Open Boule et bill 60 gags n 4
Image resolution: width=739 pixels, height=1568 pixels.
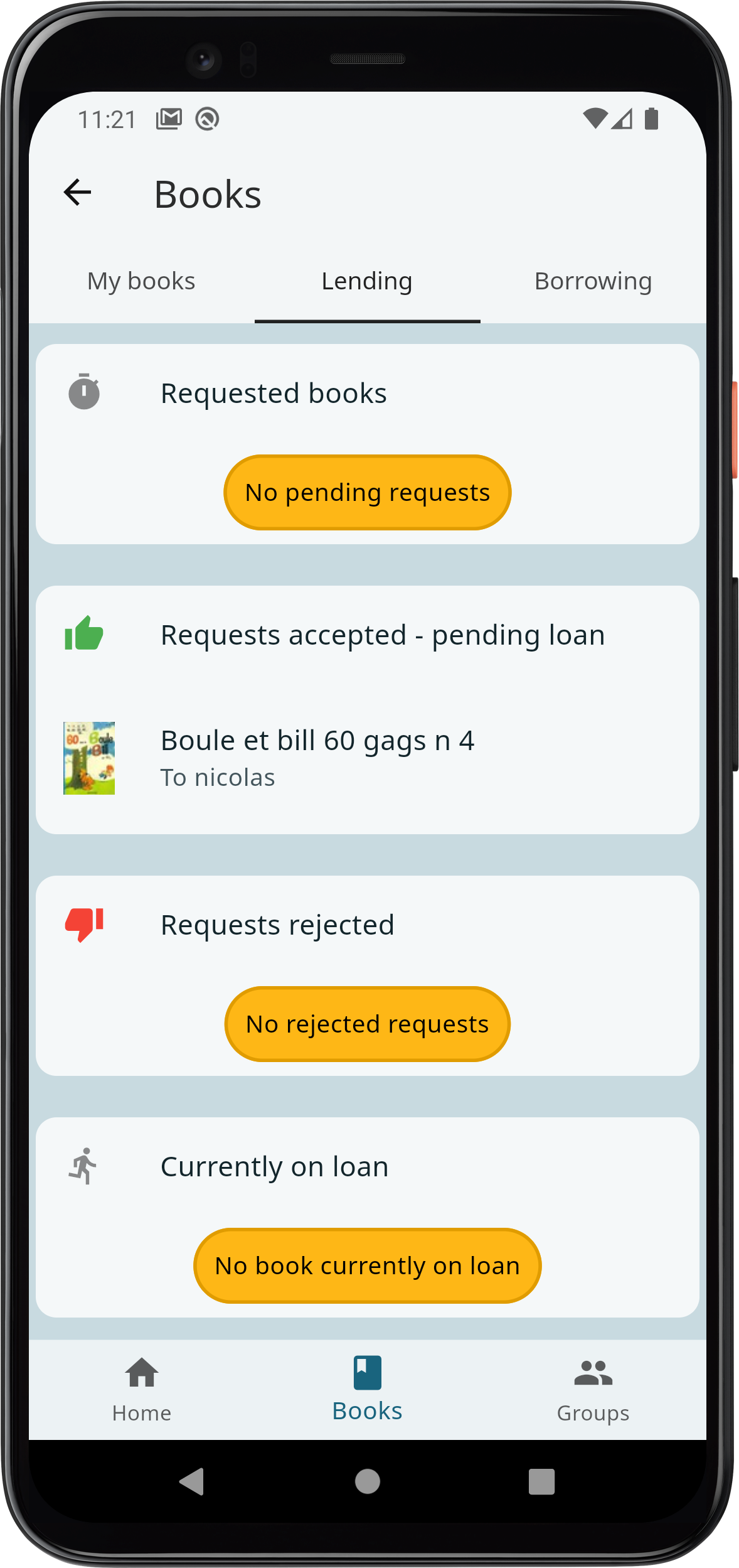(368, 758)
